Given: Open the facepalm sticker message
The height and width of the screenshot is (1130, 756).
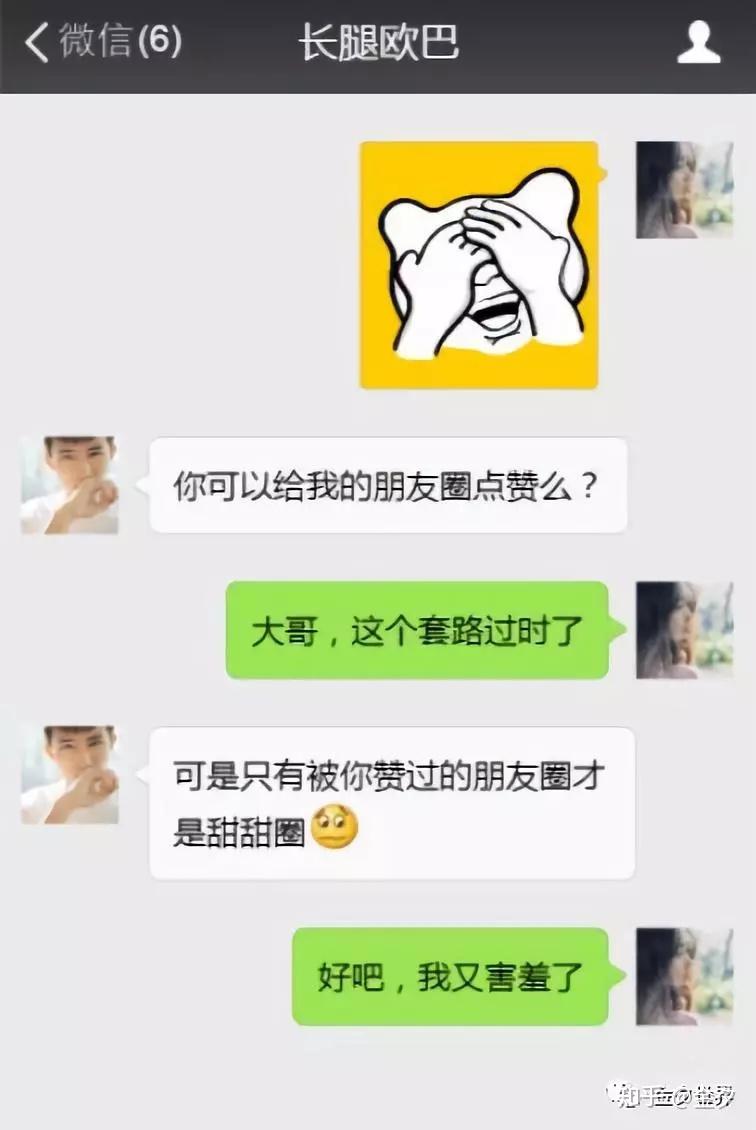Looking at the screenshot, I should tap(479, 265).
